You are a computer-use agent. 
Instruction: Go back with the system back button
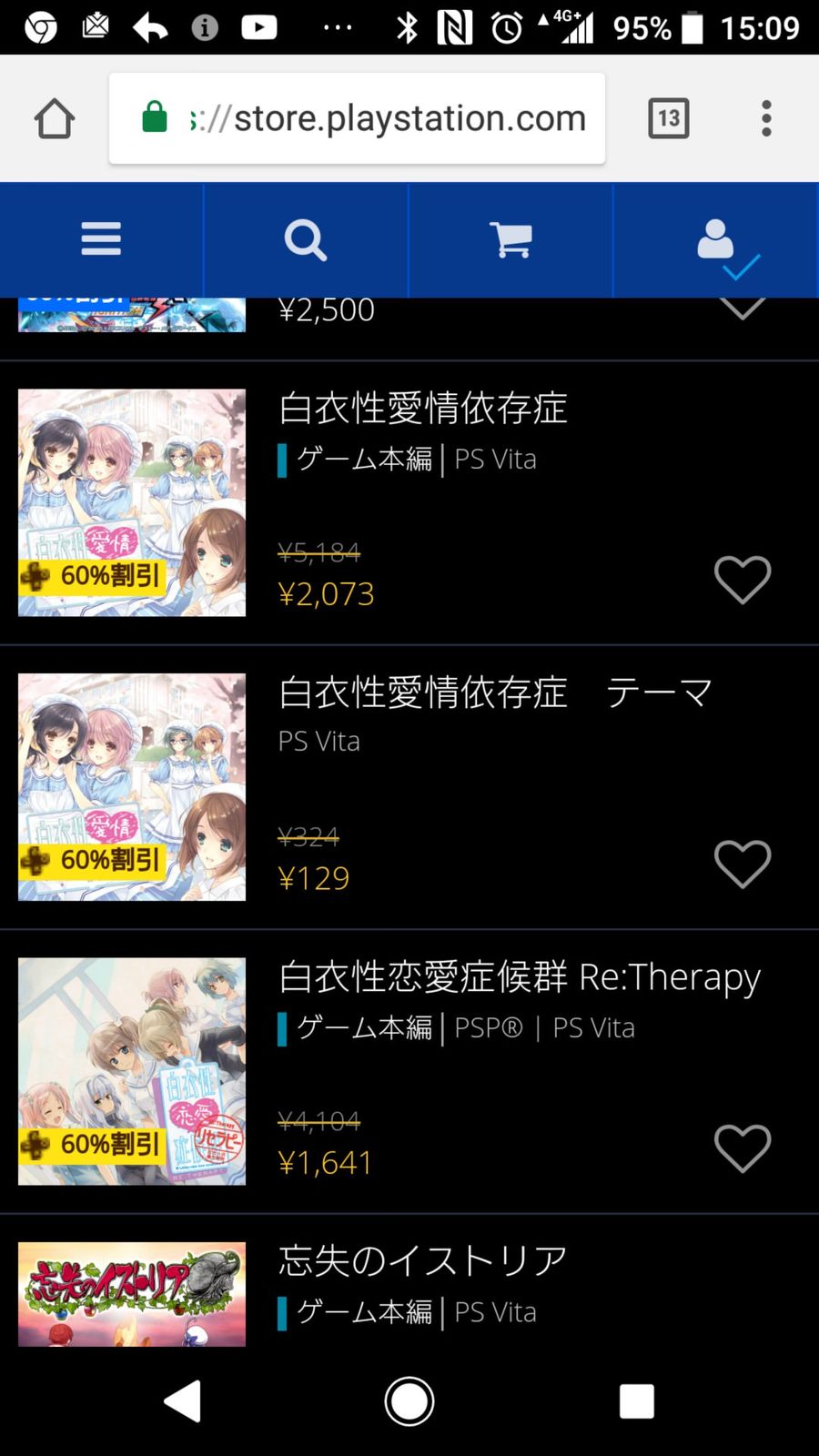tap(182, 1401)
